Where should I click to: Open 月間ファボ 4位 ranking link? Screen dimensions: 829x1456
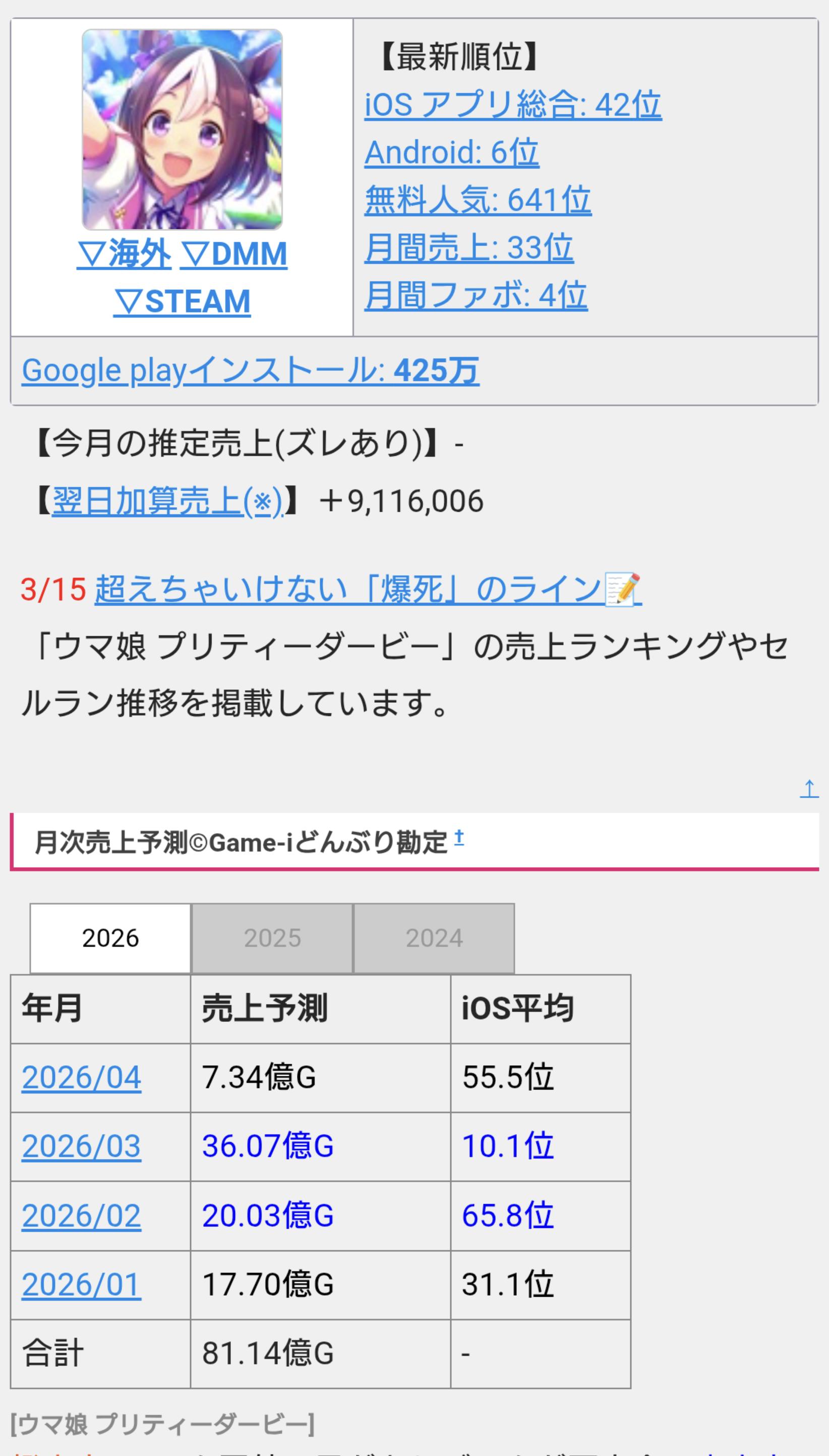click(x=476, y=295)
